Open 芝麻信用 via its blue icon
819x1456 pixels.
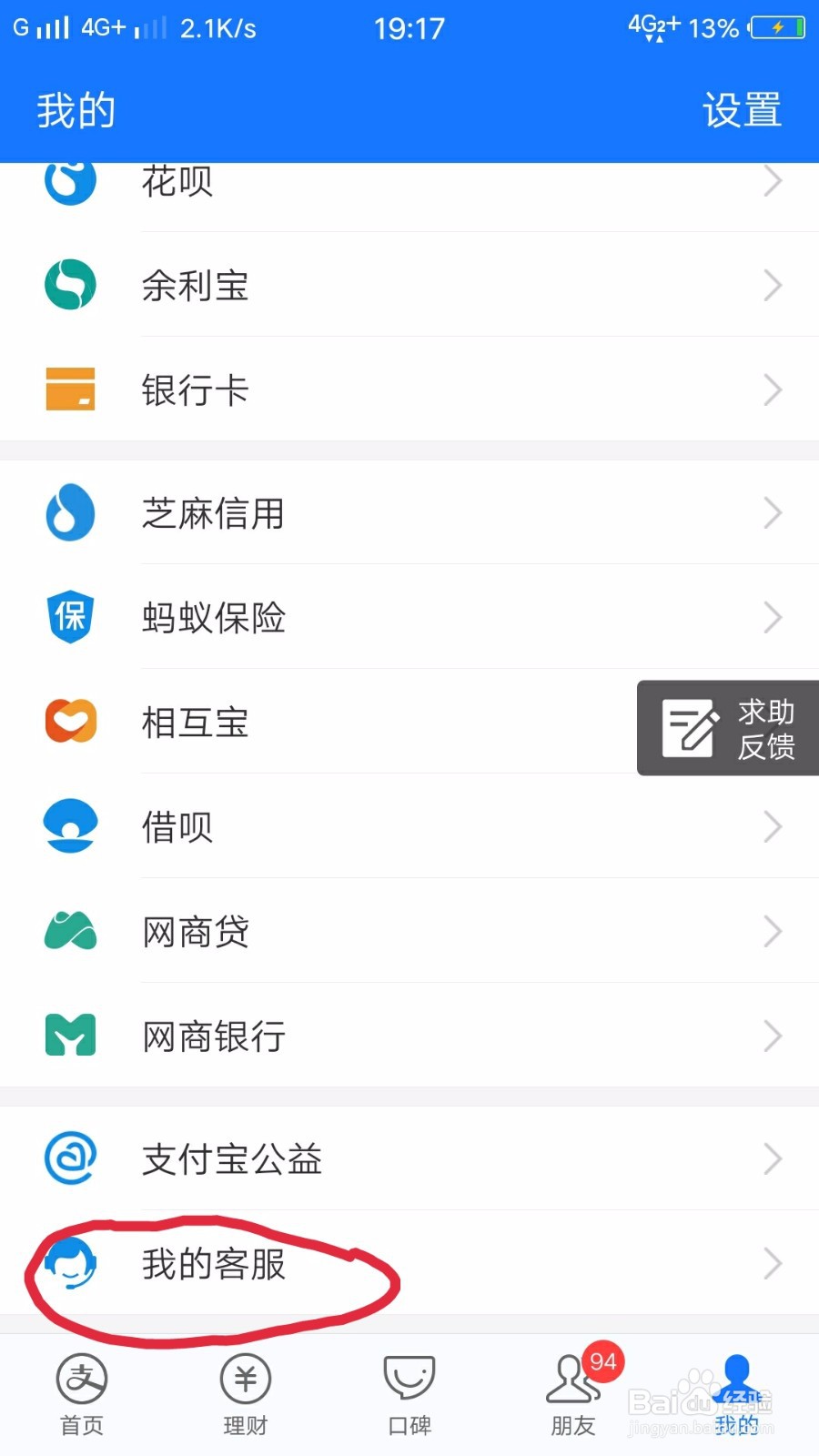pyautogui.click(x=71, y=512)
